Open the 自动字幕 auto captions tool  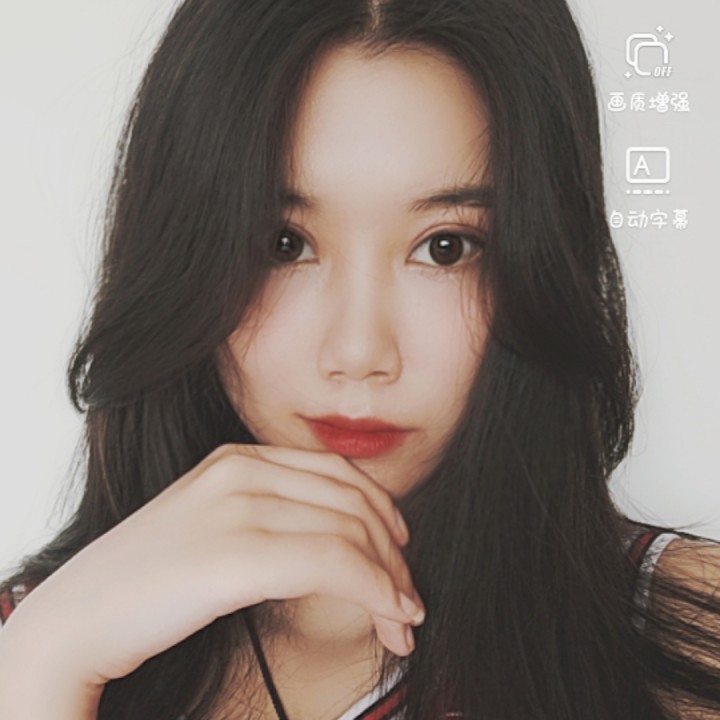[x=648, y=168]
